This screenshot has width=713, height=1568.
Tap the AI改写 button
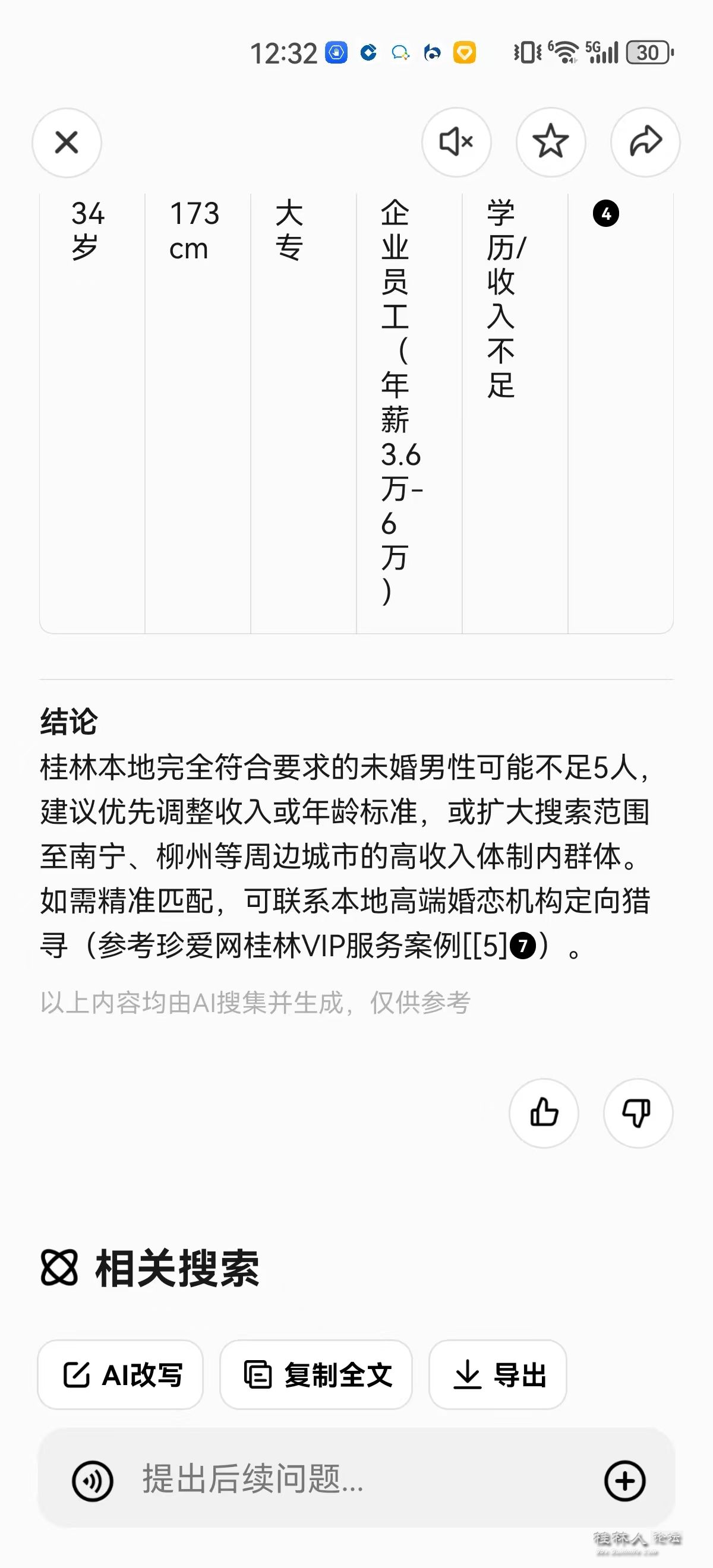click(121, 1374)
